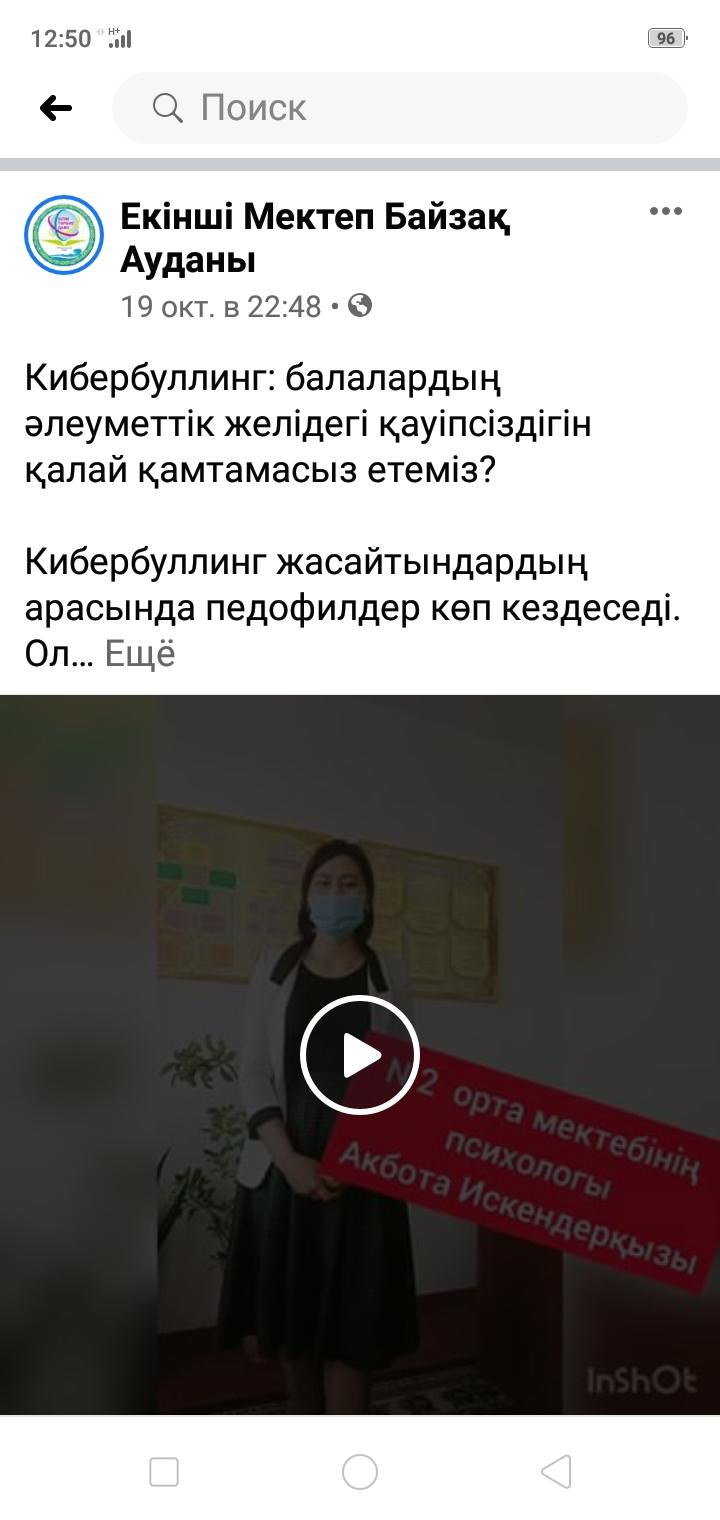The width and height of the screenshot is (720, 1520).
Task: Open the post timestamp 19 окт. в 22:48
Action: (221, 306)
